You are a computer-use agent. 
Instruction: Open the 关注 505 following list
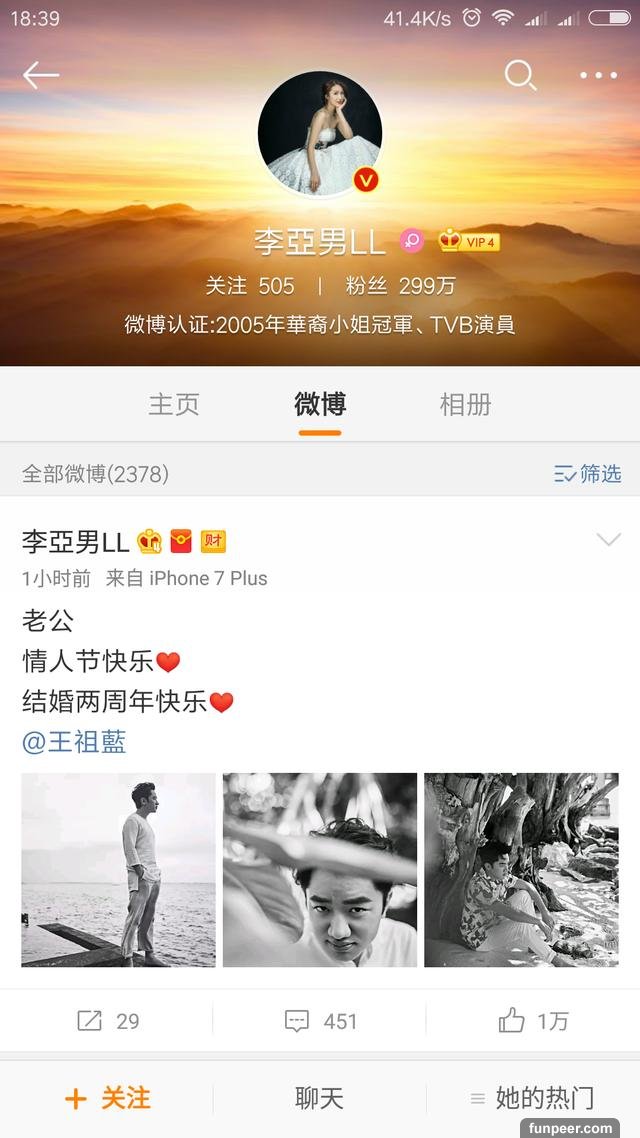[x=250, y=286]
